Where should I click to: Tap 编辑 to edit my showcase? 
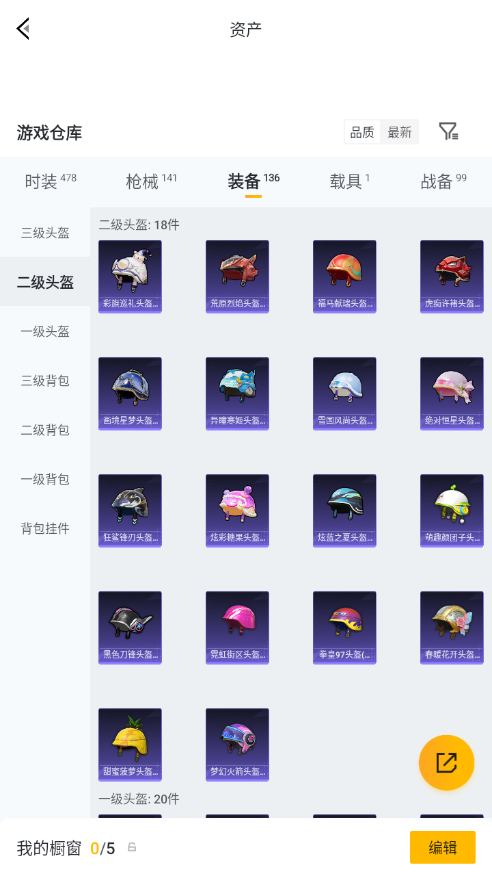pyautogui.click(x=443, y=848)
